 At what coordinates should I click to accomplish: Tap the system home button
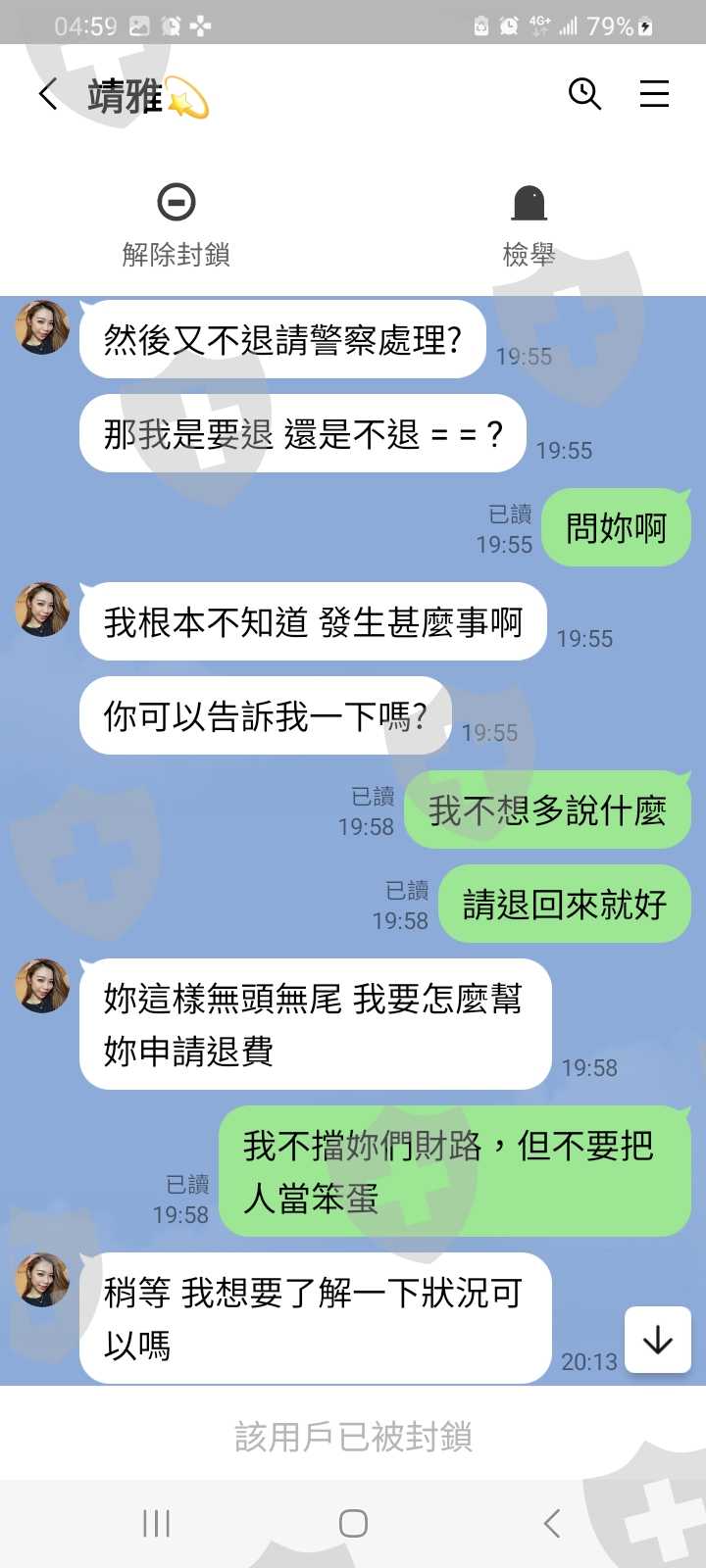353,1523
